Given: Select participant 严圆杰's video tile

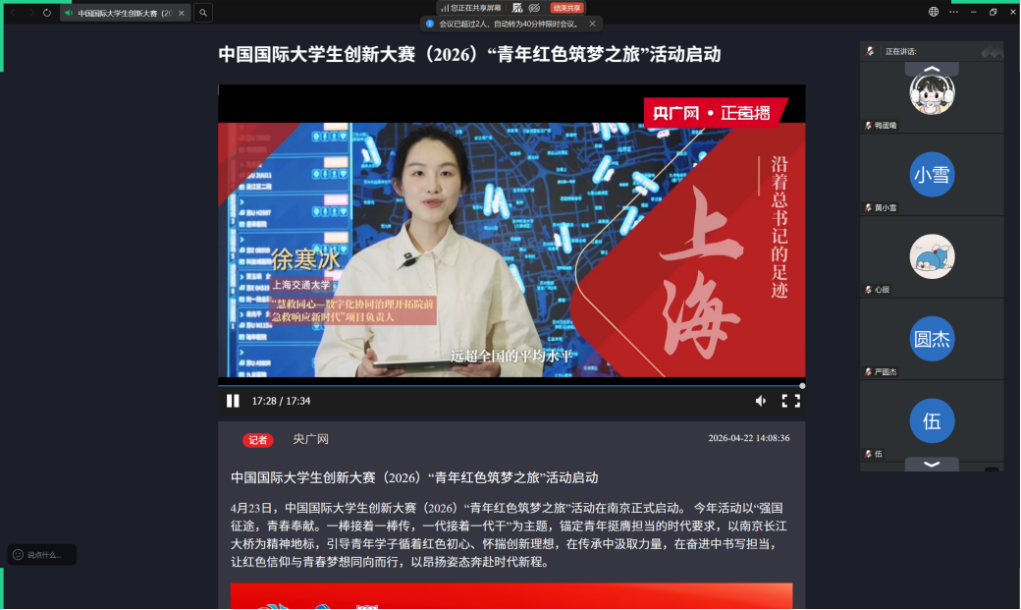Looking at the screenshot, I should (931, 338).
